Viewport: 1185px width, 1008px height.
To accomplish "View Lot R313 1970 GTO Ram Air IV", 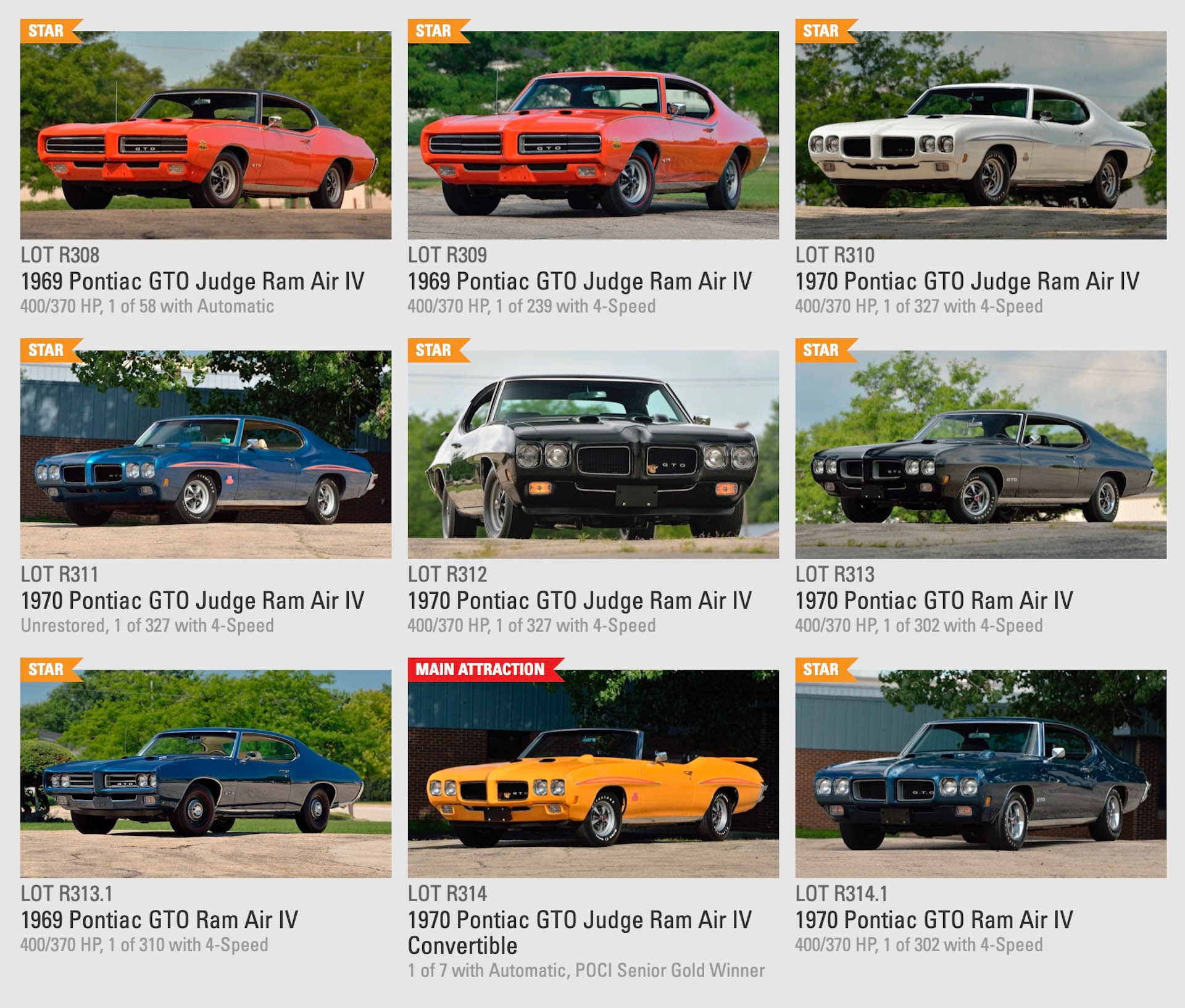I will click(x=980, y=455).
